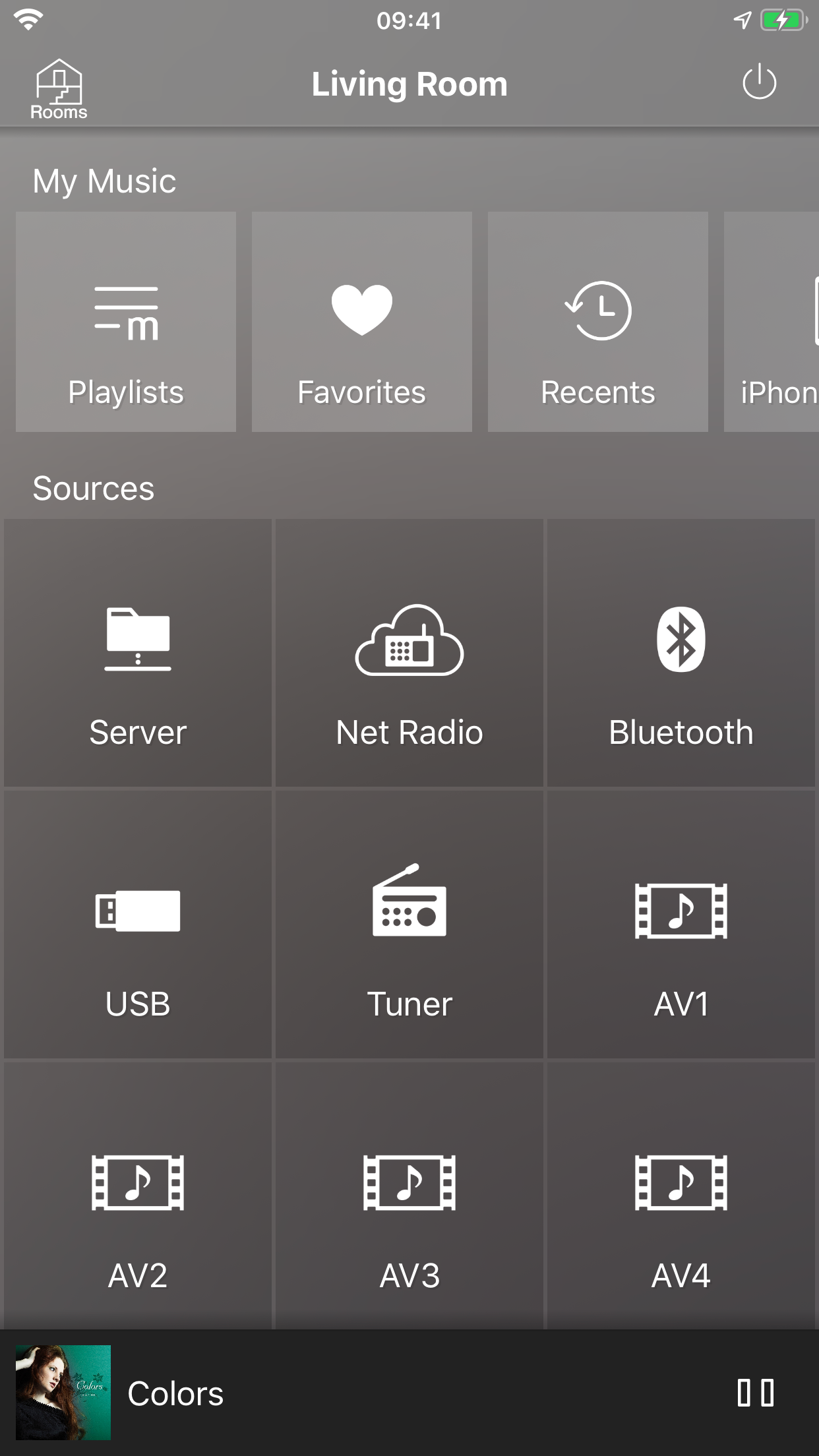This screenshot has width=819, height=1456.
Task: Open the Favorites tile
Action: pos(361,322)
